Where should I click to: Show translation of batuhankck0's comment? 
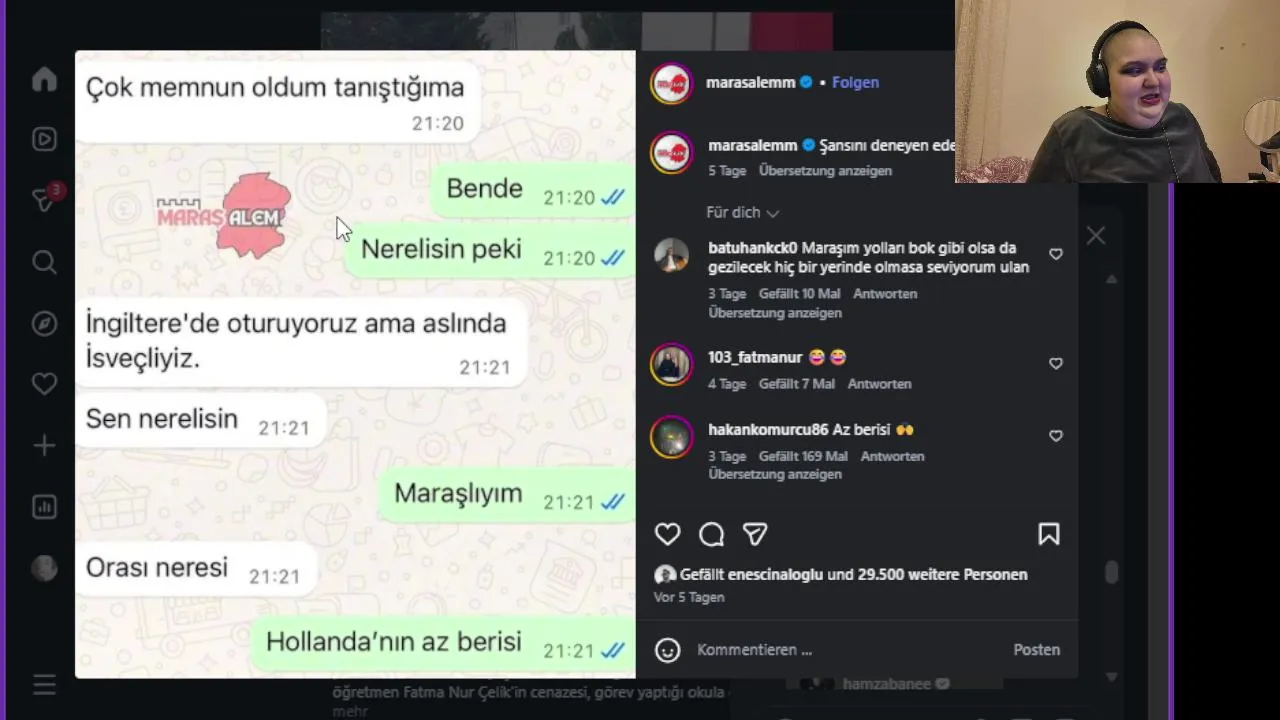tap(775, 313)
